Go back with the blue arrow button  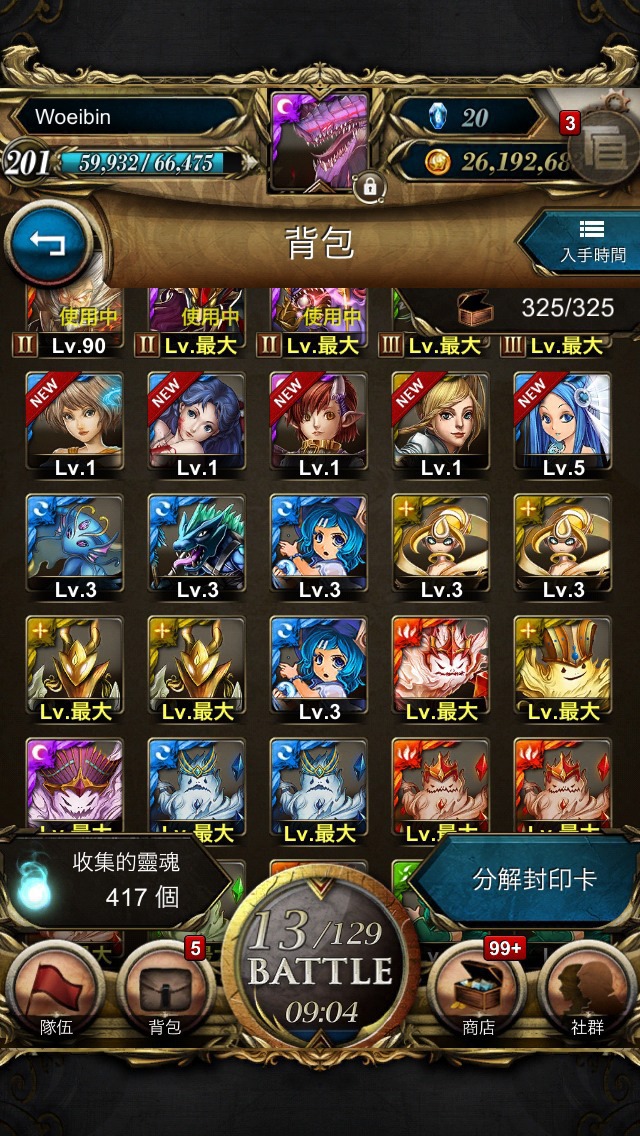point(48,246)
